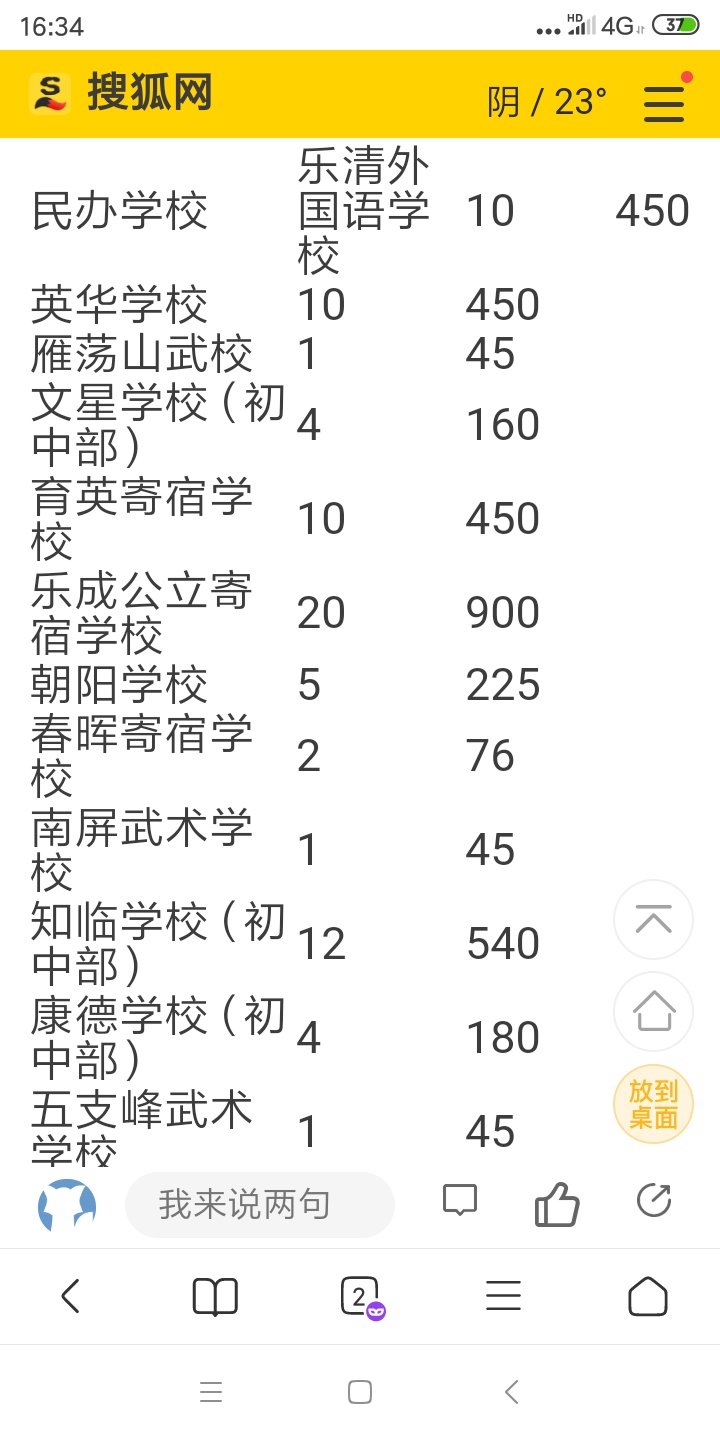Like this article with thumbs up
This screenshot has height=1440, width=720.
557,1203
